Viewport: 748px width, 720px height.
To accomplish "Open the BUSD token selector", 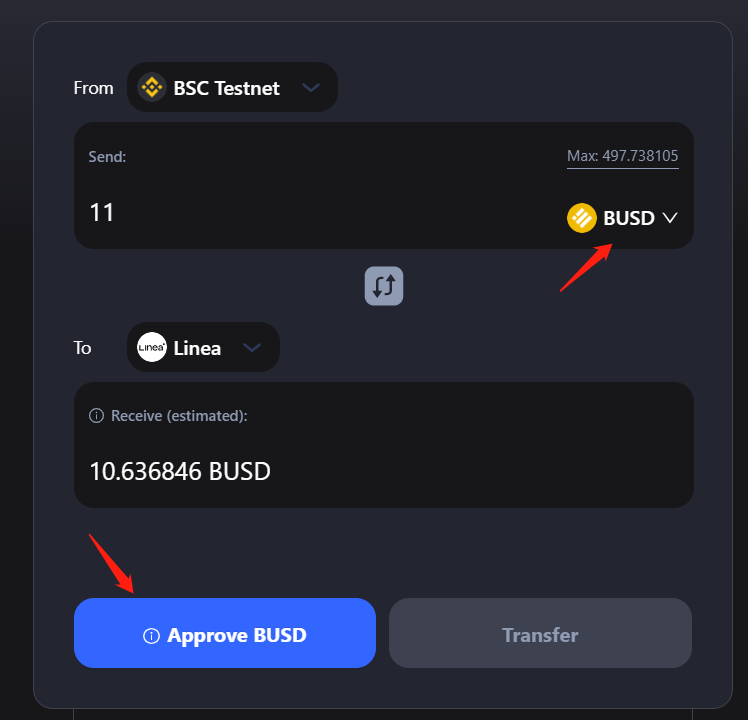I will click(x=623, y=217).
